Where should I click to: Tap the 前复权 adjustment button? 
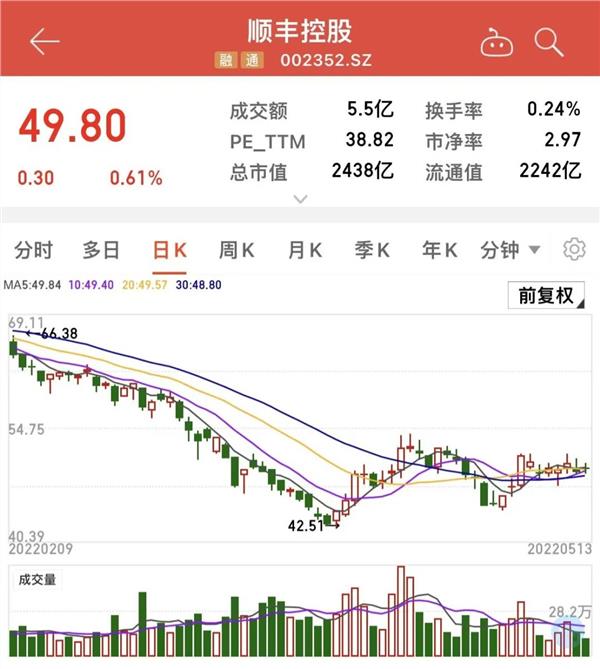pyautogui.click(x=545, y=296)
